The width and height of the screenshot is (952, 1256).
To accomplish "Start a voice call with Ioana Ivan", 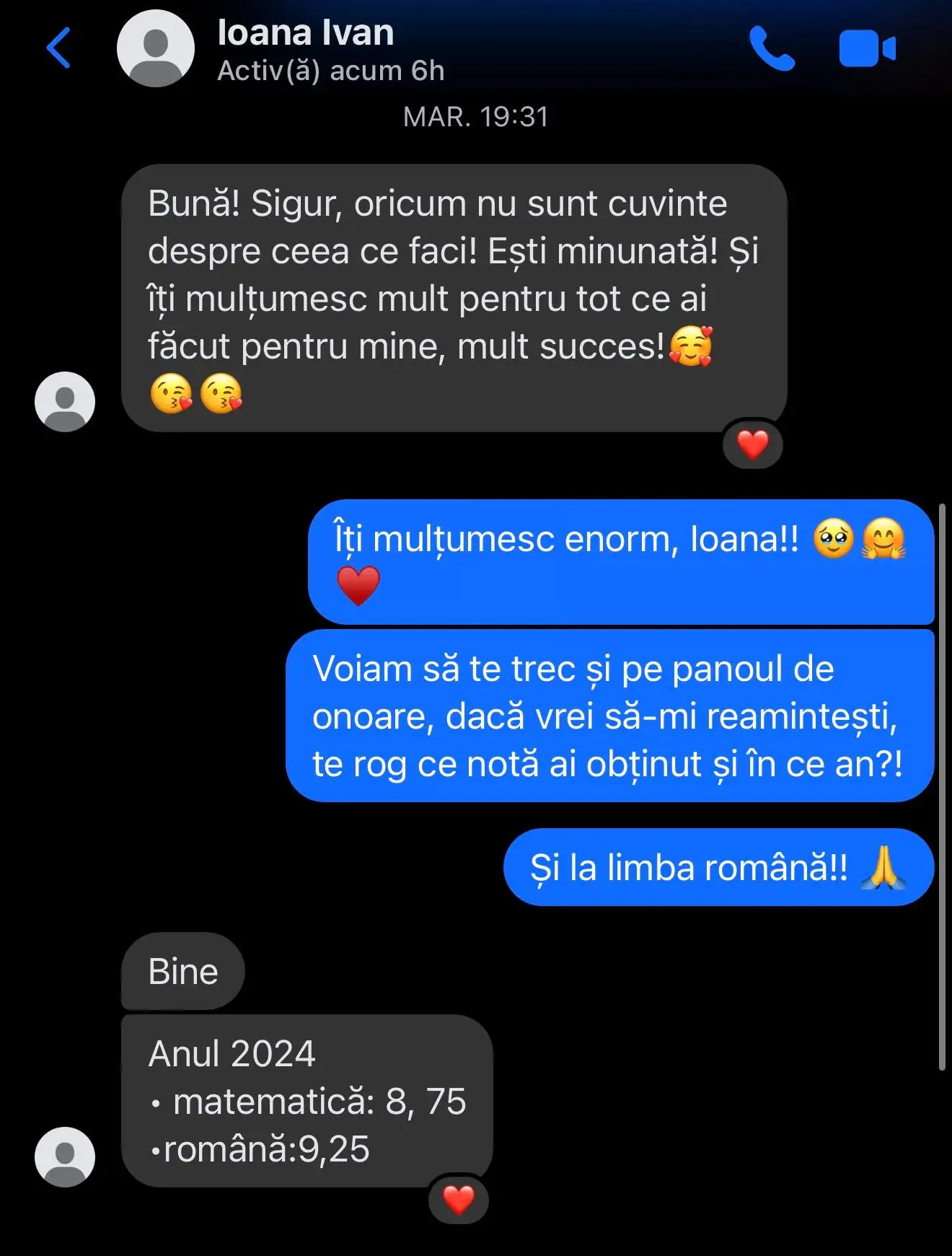I will (x=772, y=49).
